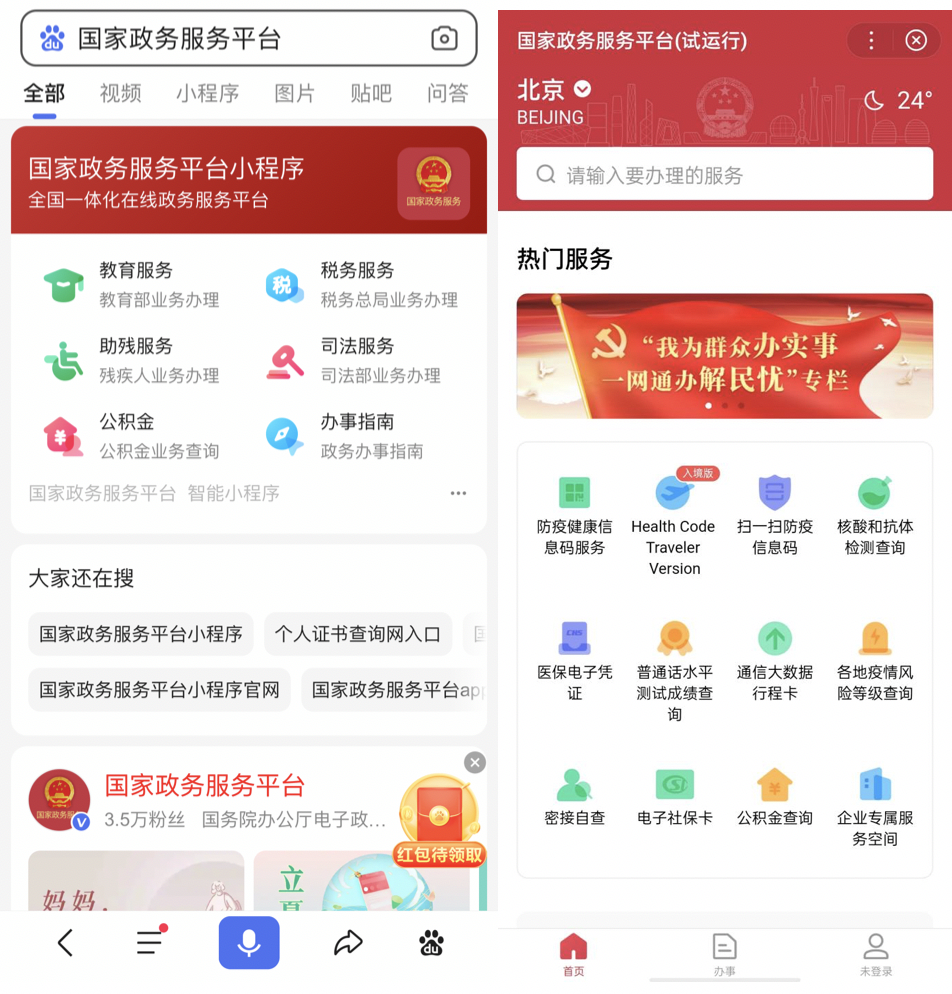The image size is (952, 994).
Task: Switch to the 视频 tab
Action: pos(119,93)
